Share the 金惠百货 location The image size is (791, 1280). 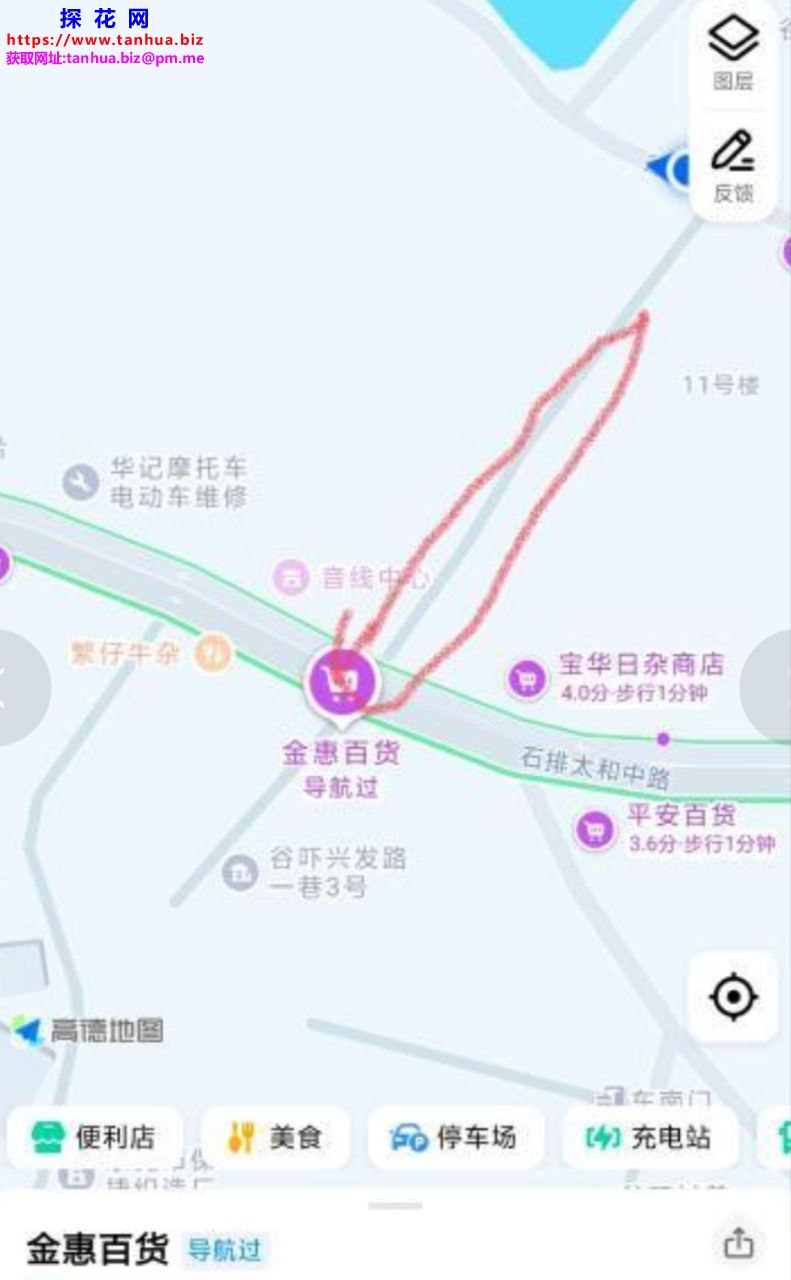coord(738,1243)
